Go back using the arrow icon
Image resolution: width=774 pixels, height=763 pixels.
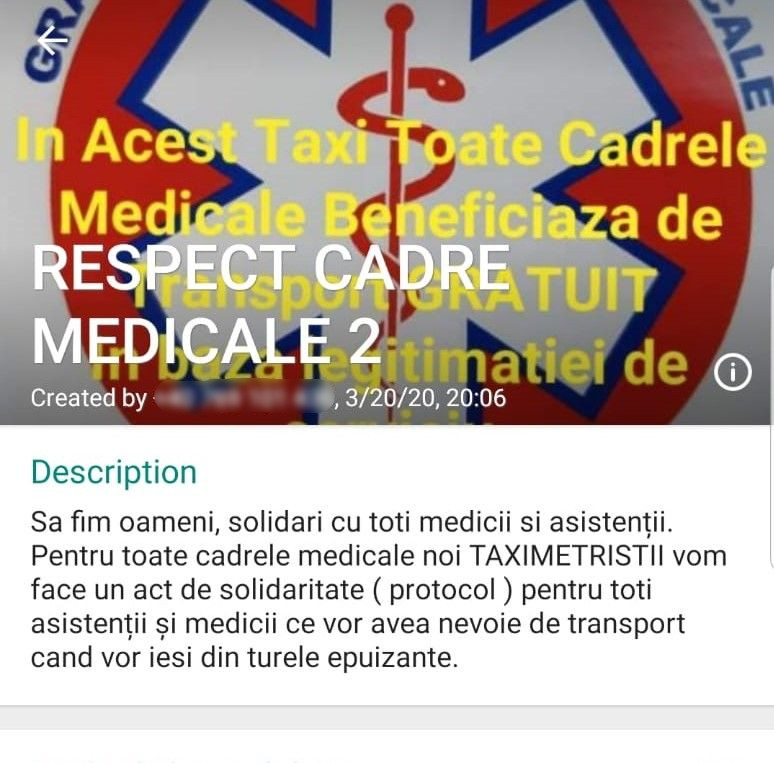[x=51, y=39]
